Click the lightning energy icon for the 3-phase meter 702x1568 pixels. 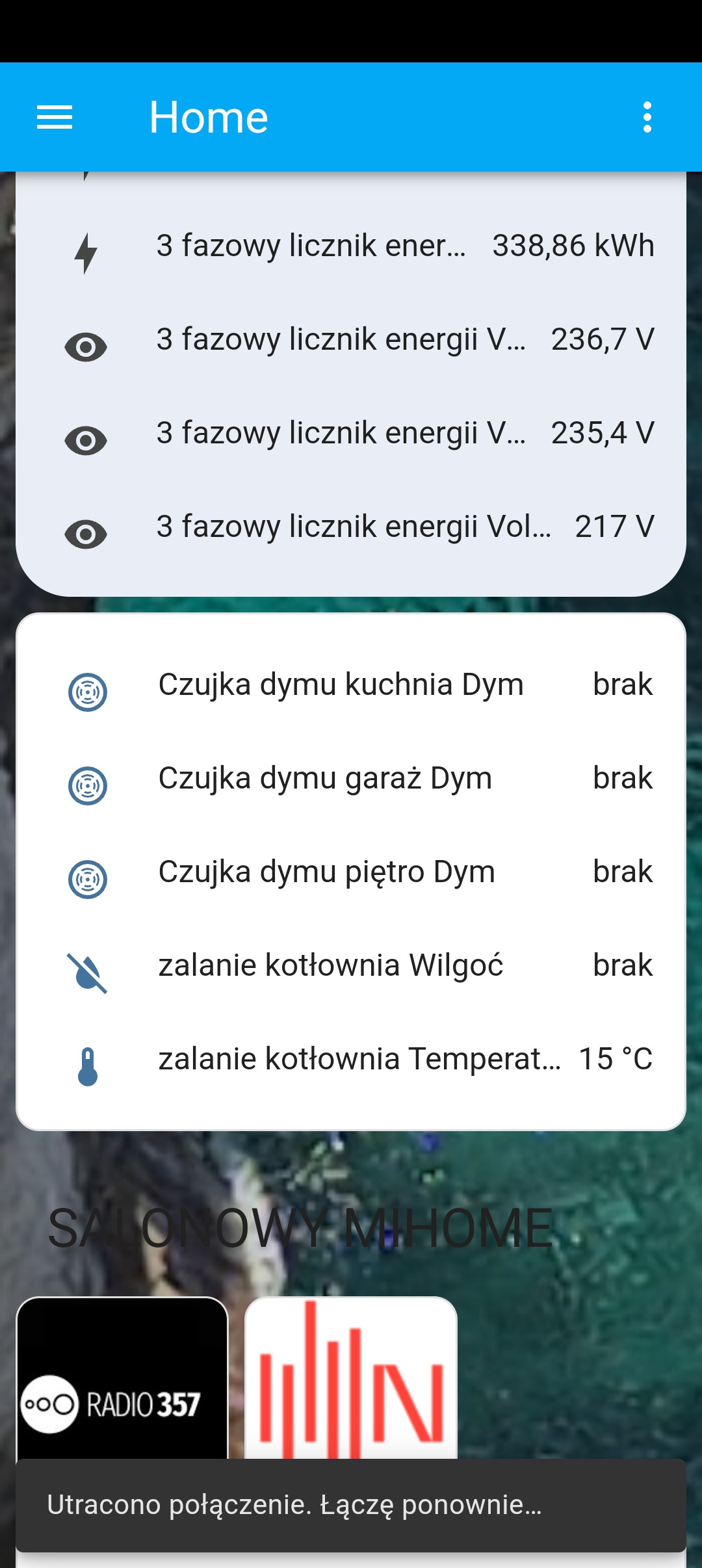[86, 247]
